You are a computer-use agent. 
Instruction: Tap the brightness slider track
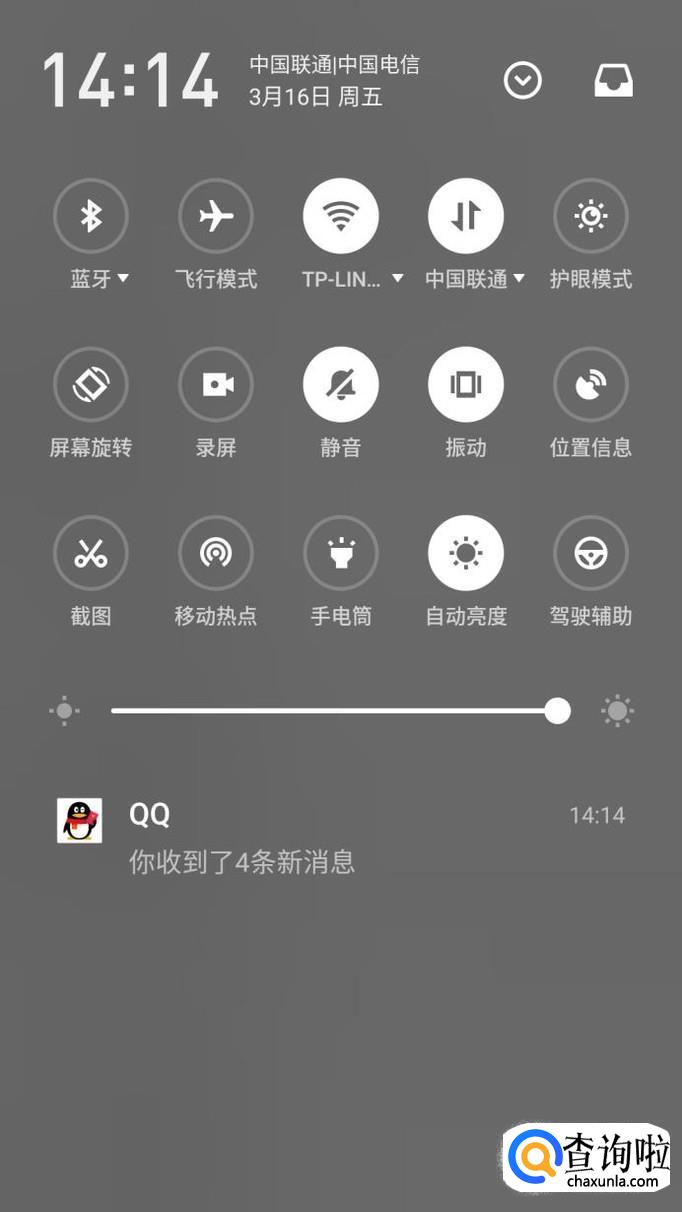(330, 711)
